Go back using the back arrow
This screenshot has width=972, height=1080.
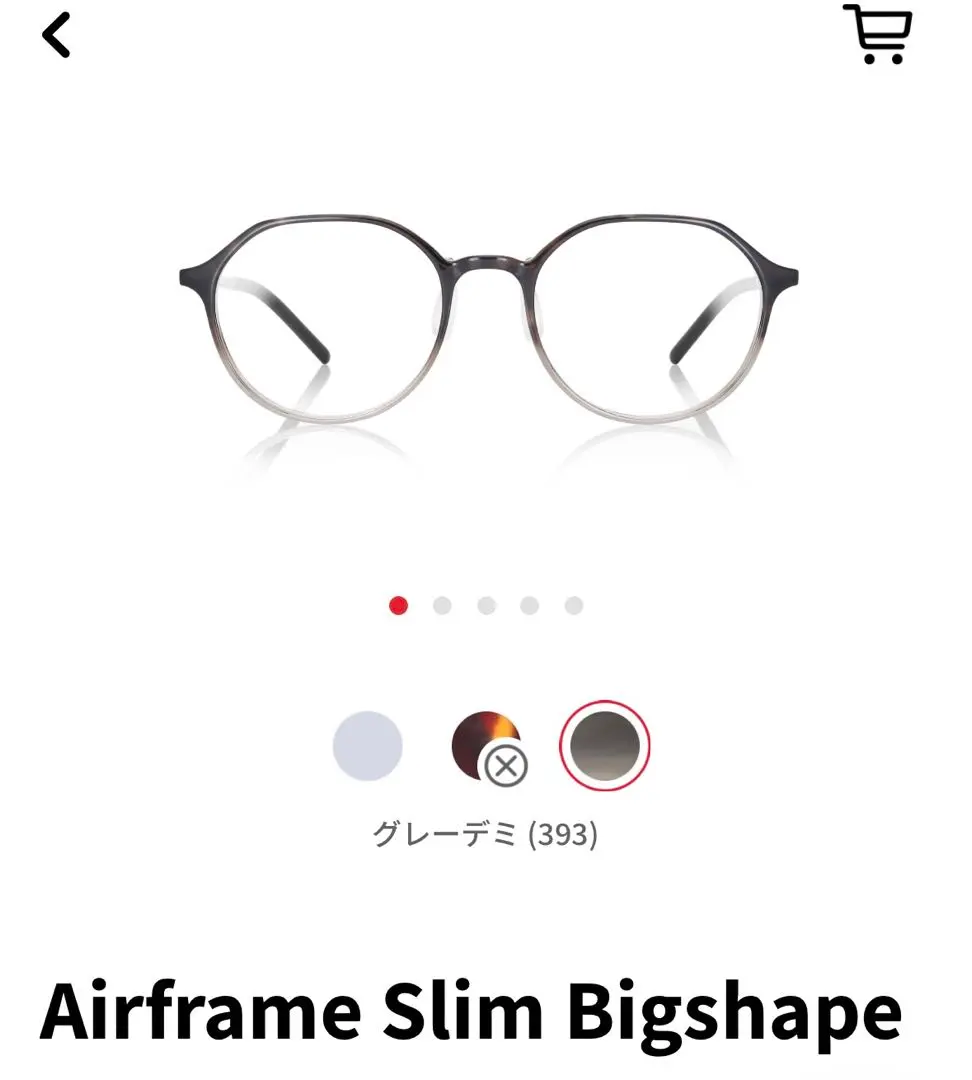tap(57, 36)
